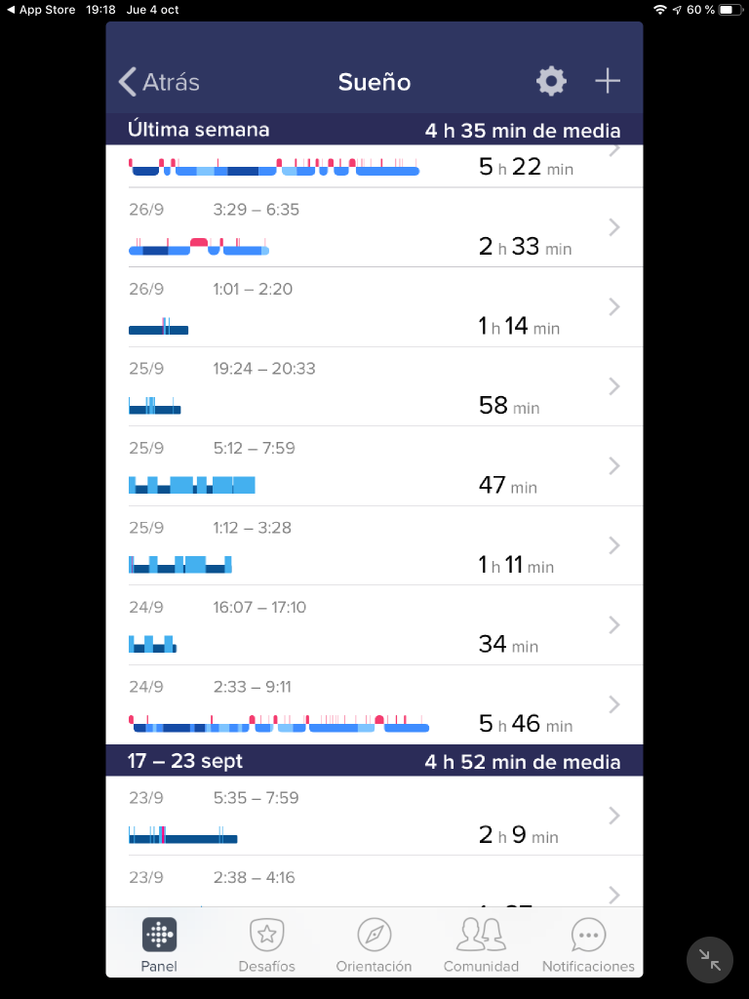Viewport: 749px width, 999px height.
Task: Open the 23/9 5:35 – 7:59 sleep entry
Action: [374, 817]
